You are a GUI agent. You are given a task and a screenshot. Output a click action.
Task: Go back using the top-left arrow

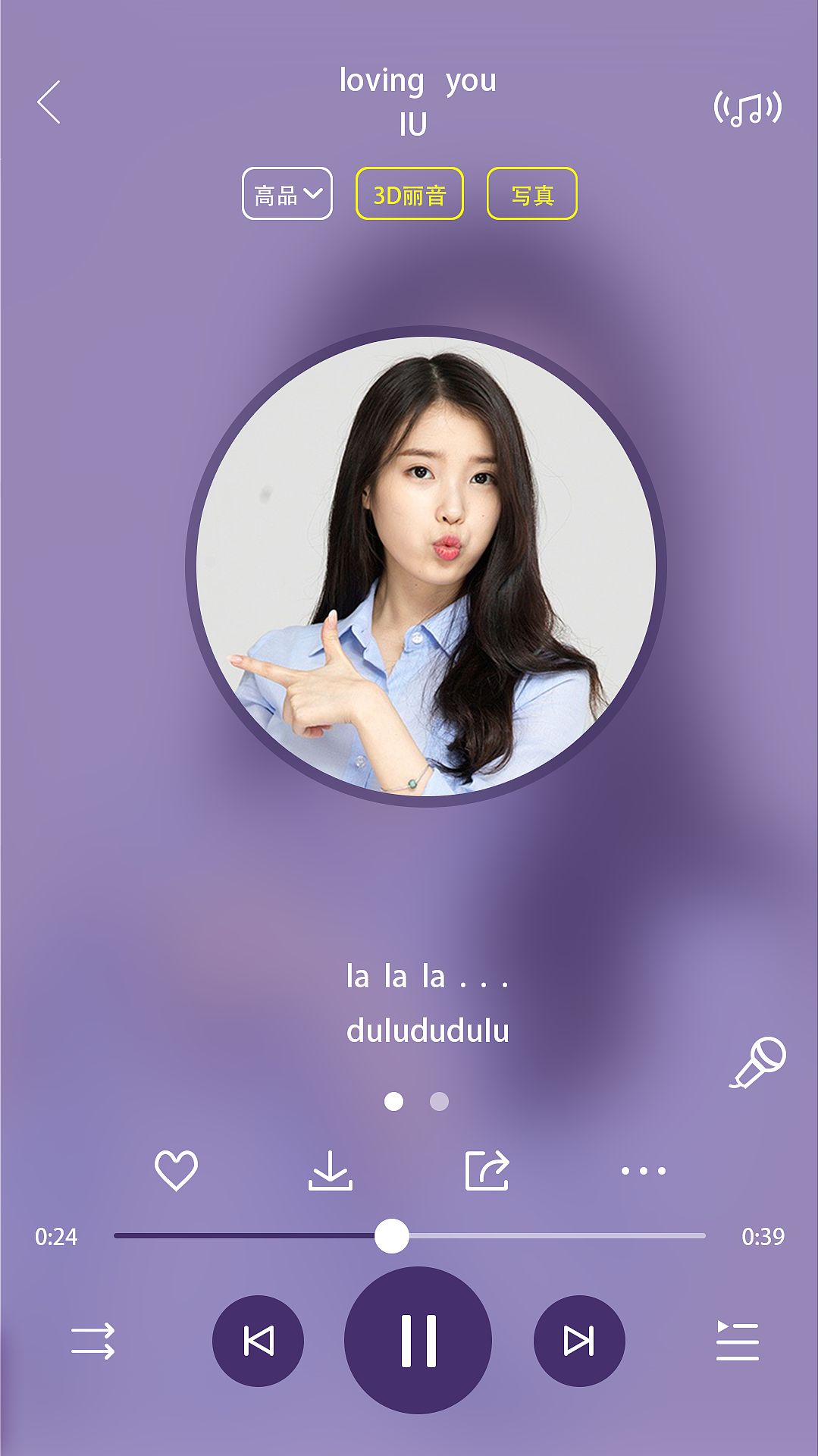click(x=49, y=102)
